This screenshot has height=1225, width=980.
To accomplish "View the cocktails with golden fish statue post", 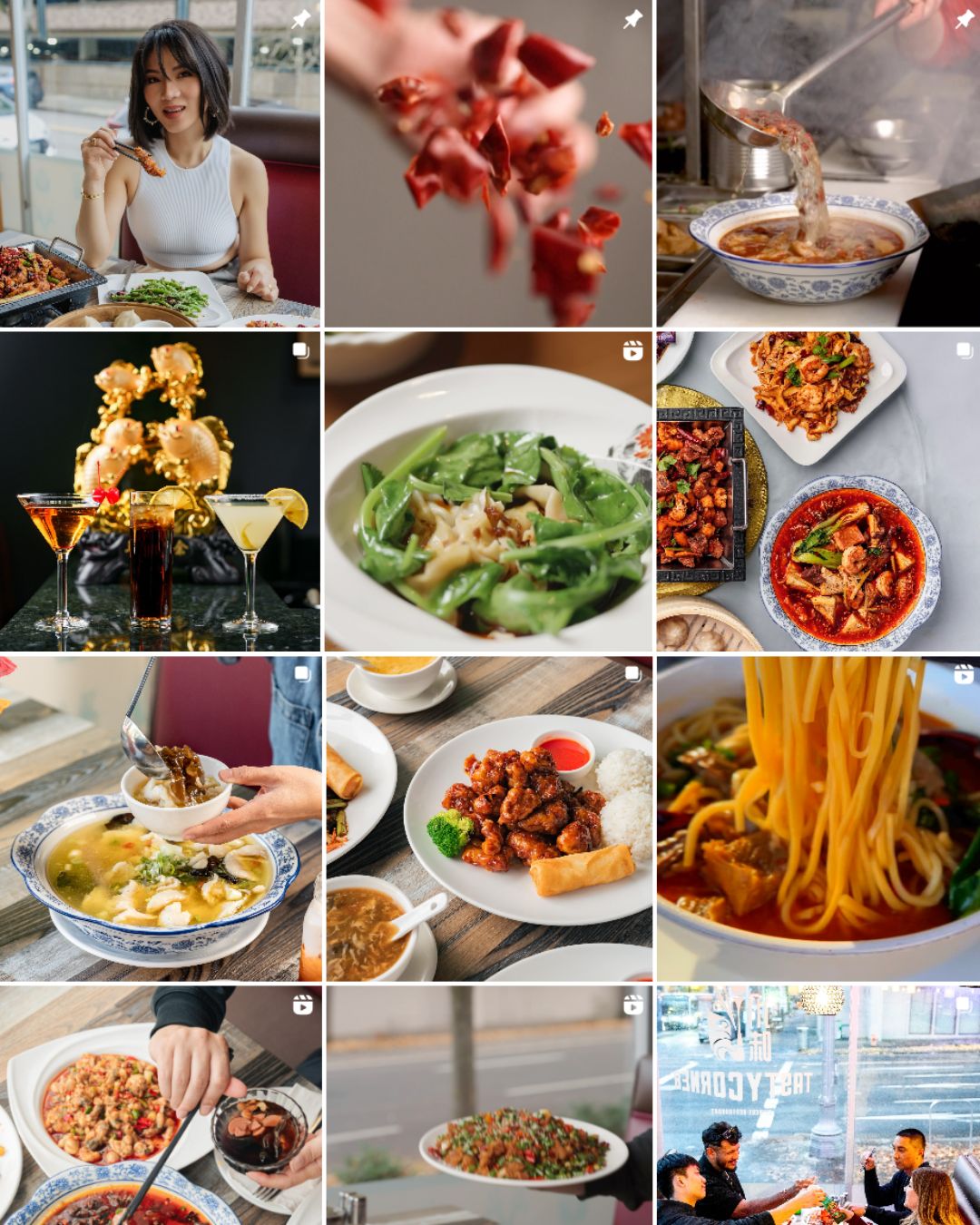I will point(160,491).
